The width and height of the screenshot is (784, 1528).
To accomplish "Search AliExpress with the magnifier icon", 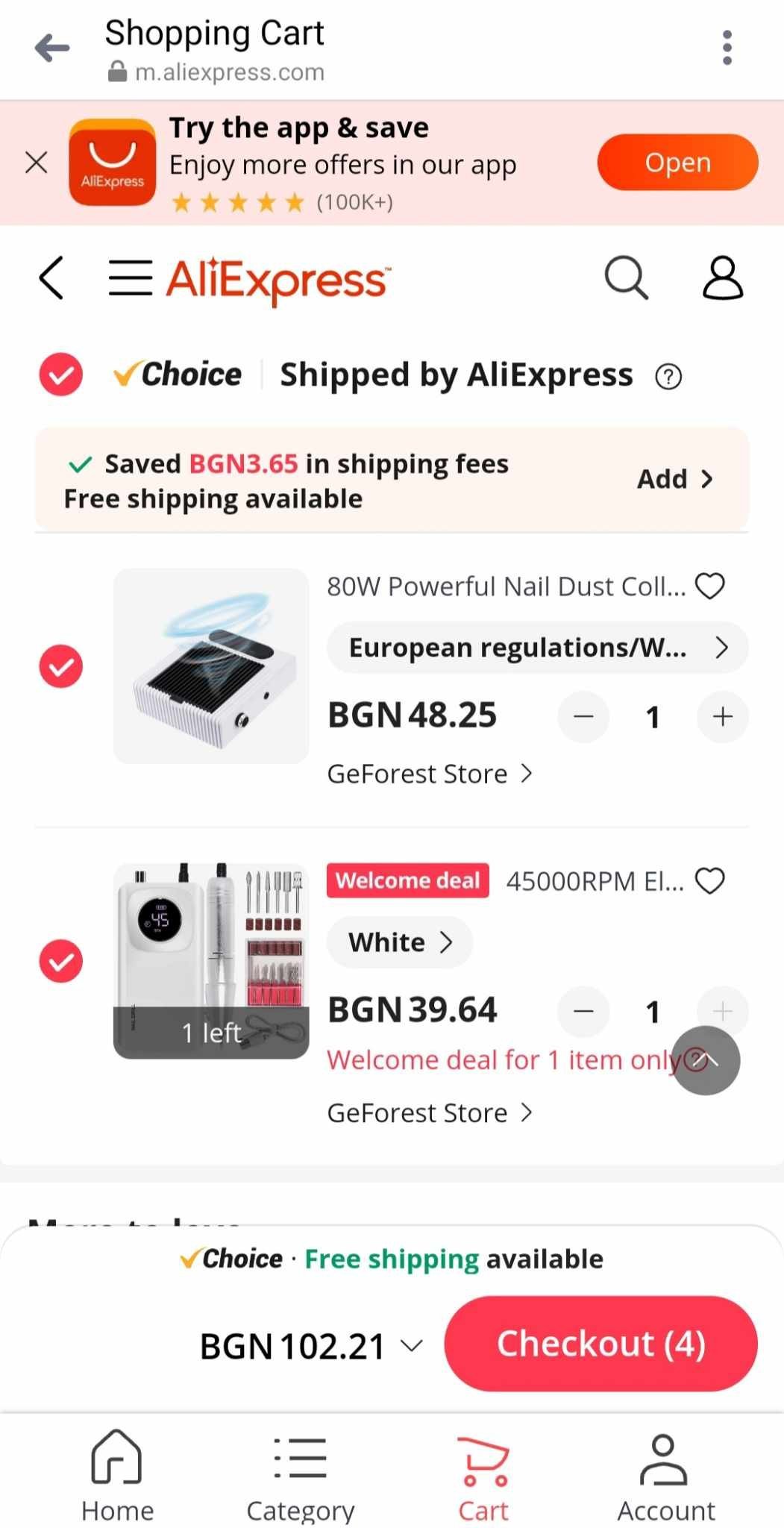I will click(625, 278).
